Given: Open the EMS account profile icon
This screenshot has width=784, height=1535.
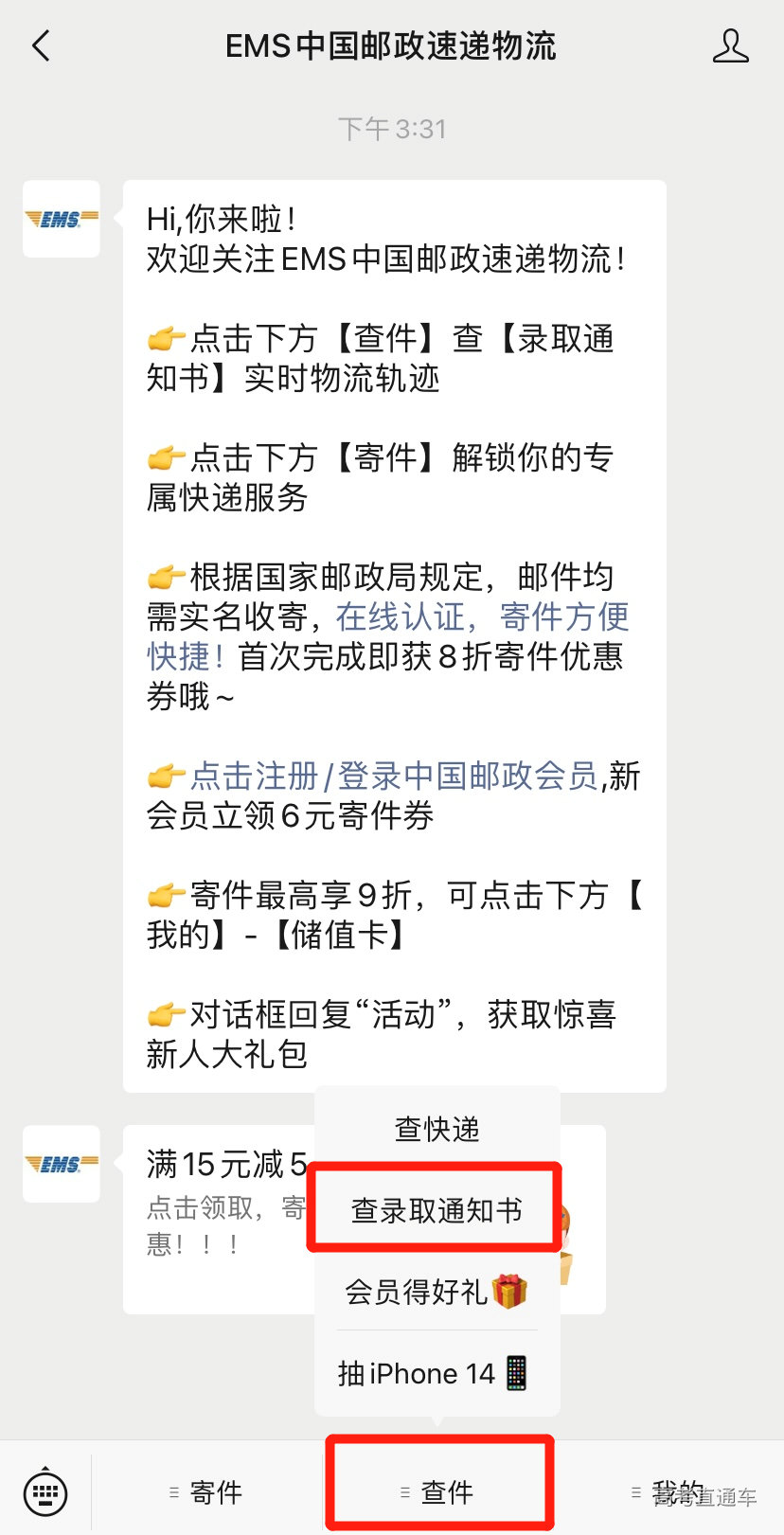Looking at the screenshot, I should (x=730, y=45).
